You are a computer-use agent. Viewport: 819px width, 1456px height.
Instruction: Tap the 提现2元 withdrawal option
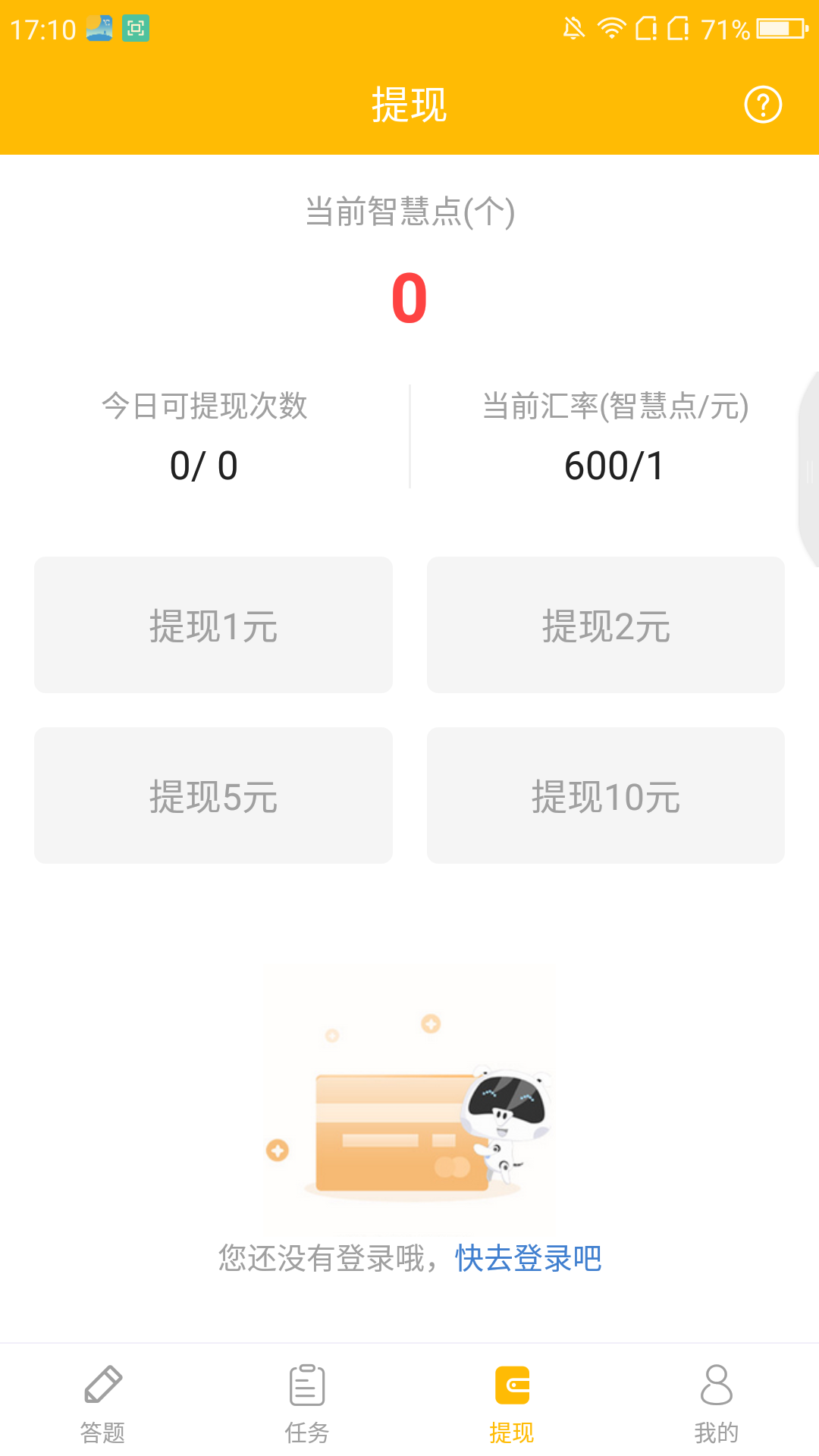pos(606,625)
